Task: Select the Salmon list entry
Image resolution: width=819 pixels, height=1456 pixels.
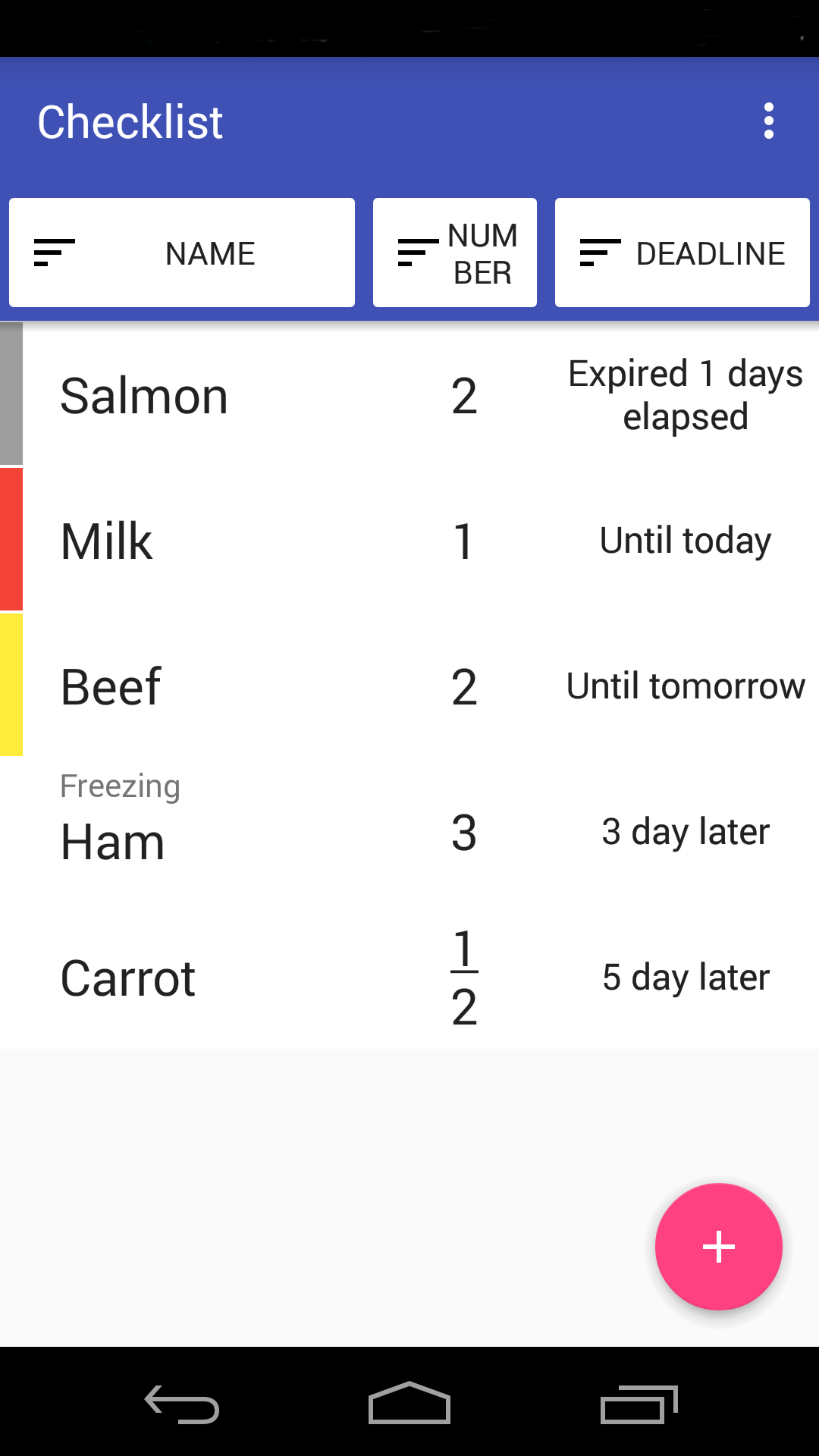Action: click(303, 394)
